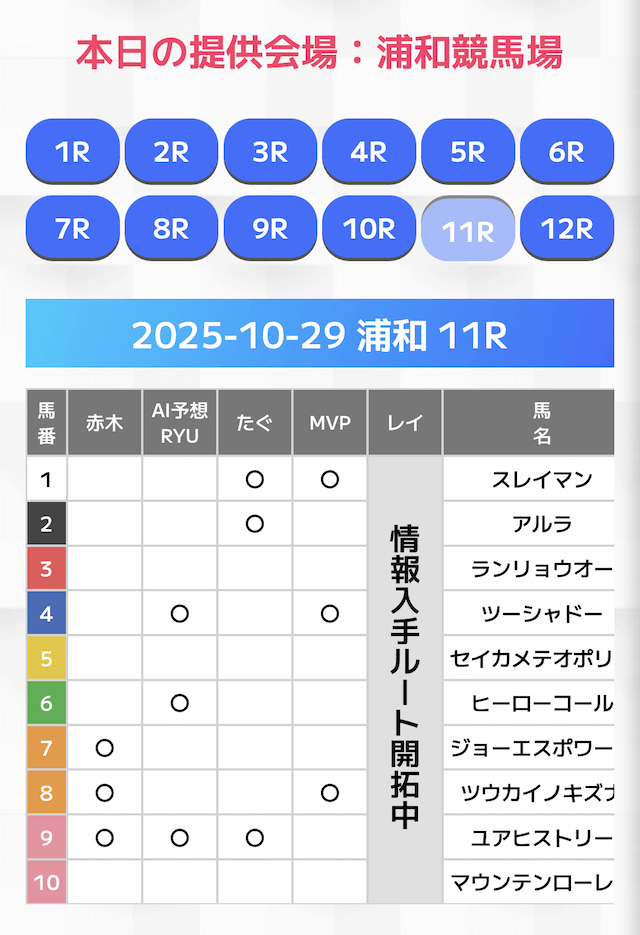View the 12R race
This screenshot has height=935, width=640.
click(x=567, y=228)
